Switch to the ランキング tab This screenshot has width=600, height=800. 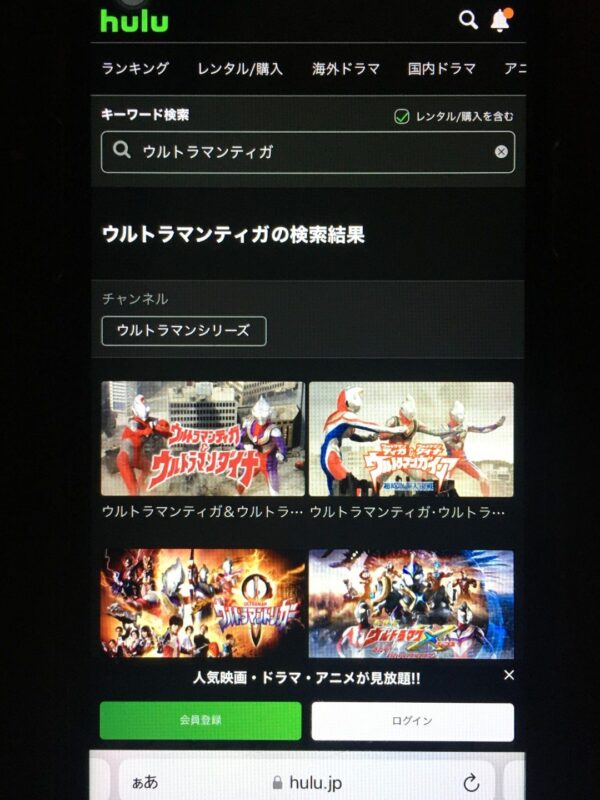click(x=135, y=69)
